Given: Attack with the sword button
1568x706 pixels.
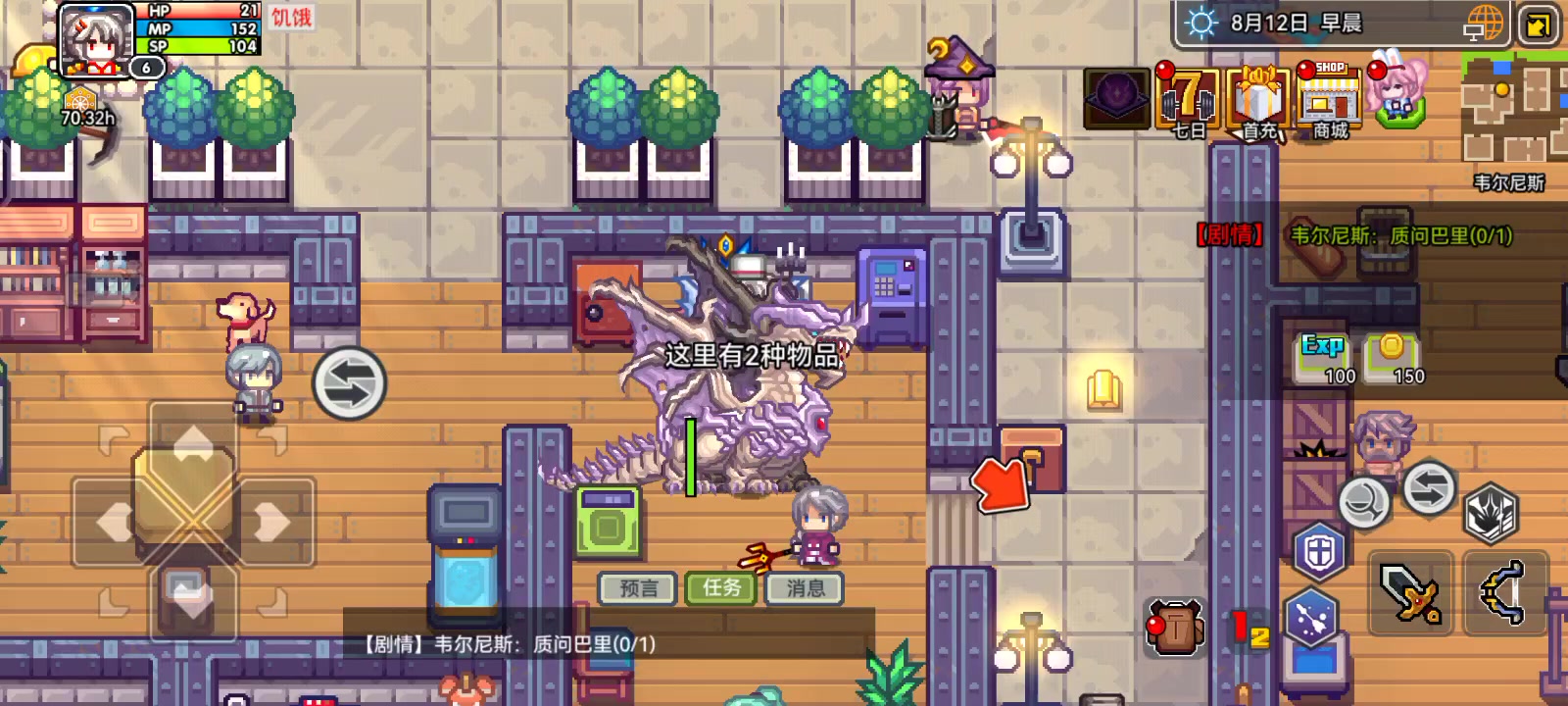Looking at the screenshot, I should point(1410,592).
